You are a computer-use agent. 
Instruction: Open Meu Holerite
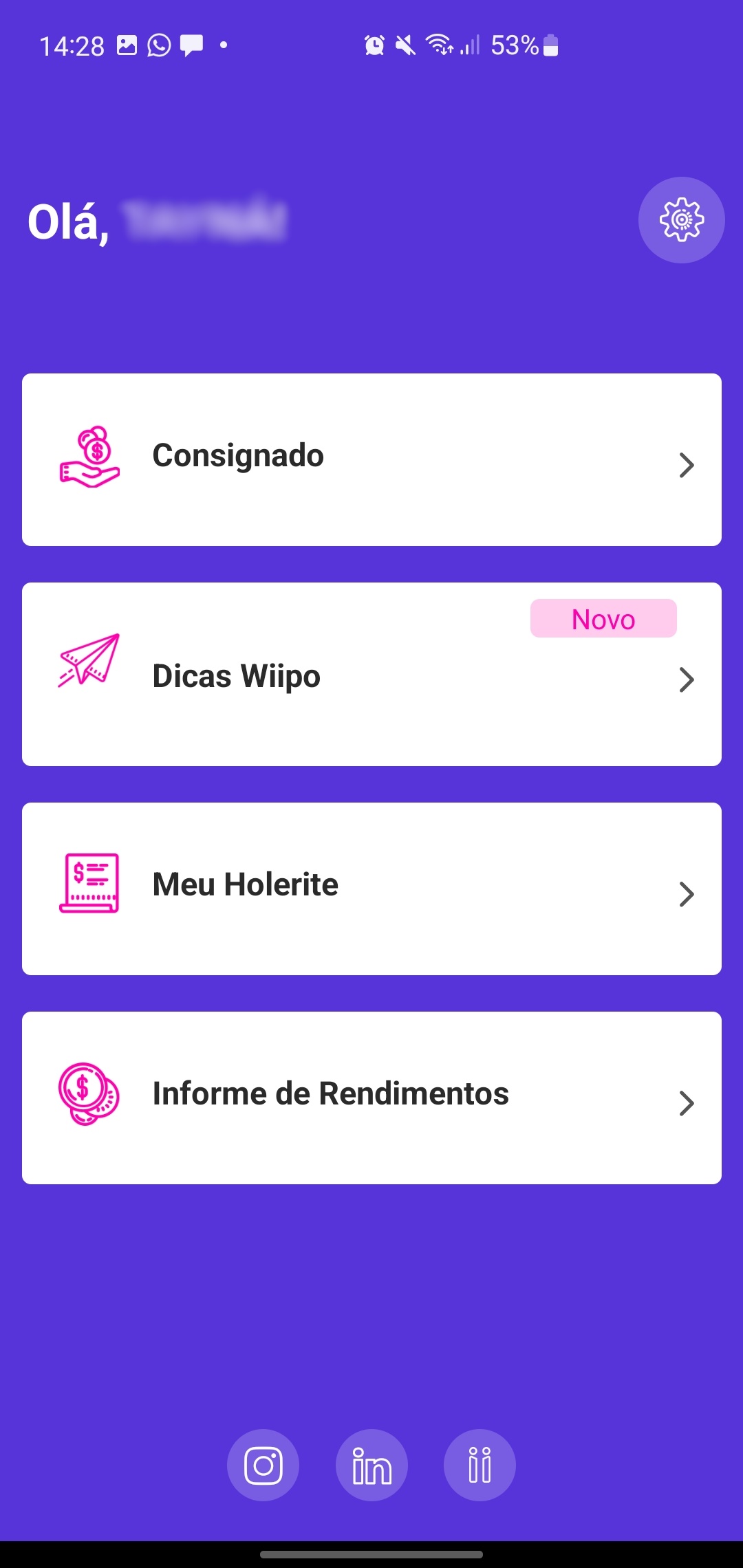tap(371, 889)
